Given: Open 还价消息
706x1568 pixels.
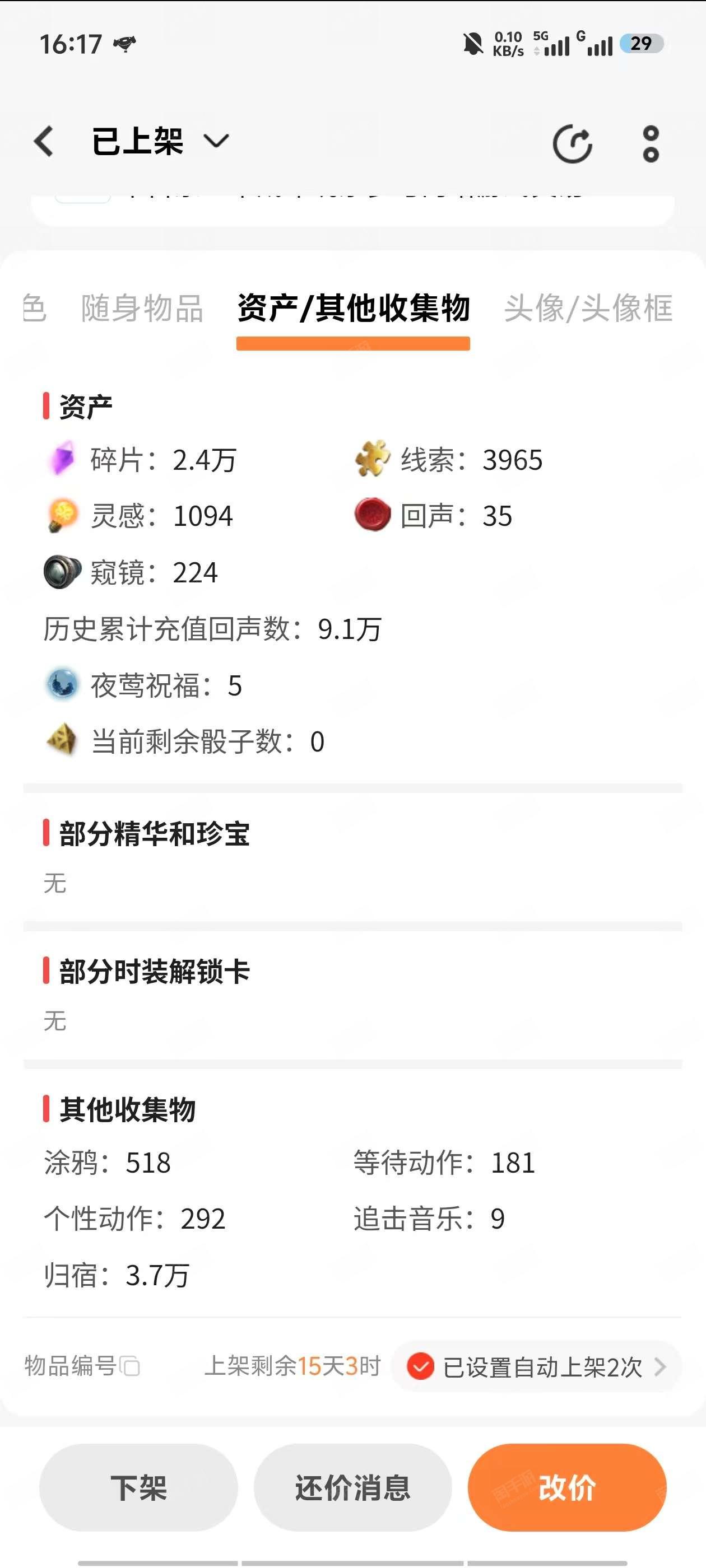Looking at the screenshot, I should click(352, 1487).
